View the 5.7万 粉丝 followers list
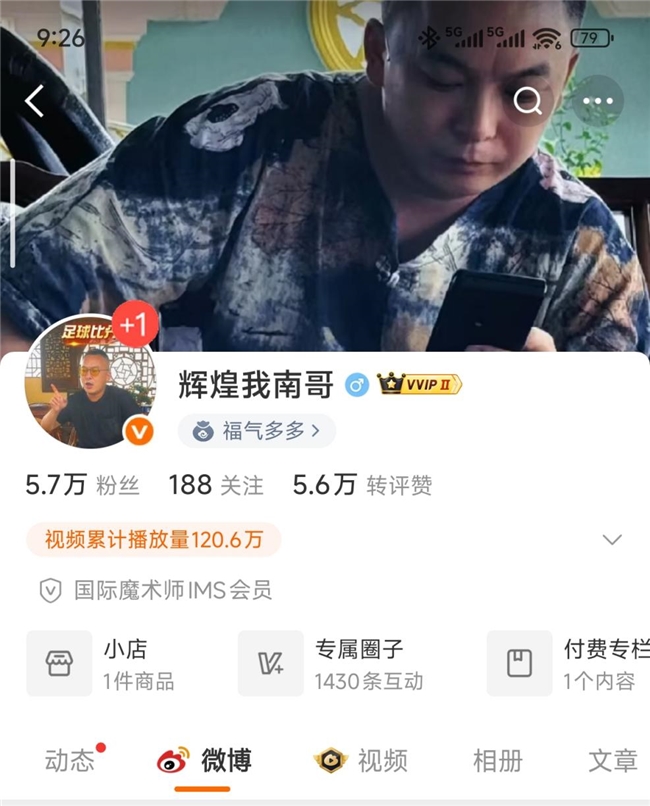The width and height of the screenshot is (650, 806). tap(82, 486)
